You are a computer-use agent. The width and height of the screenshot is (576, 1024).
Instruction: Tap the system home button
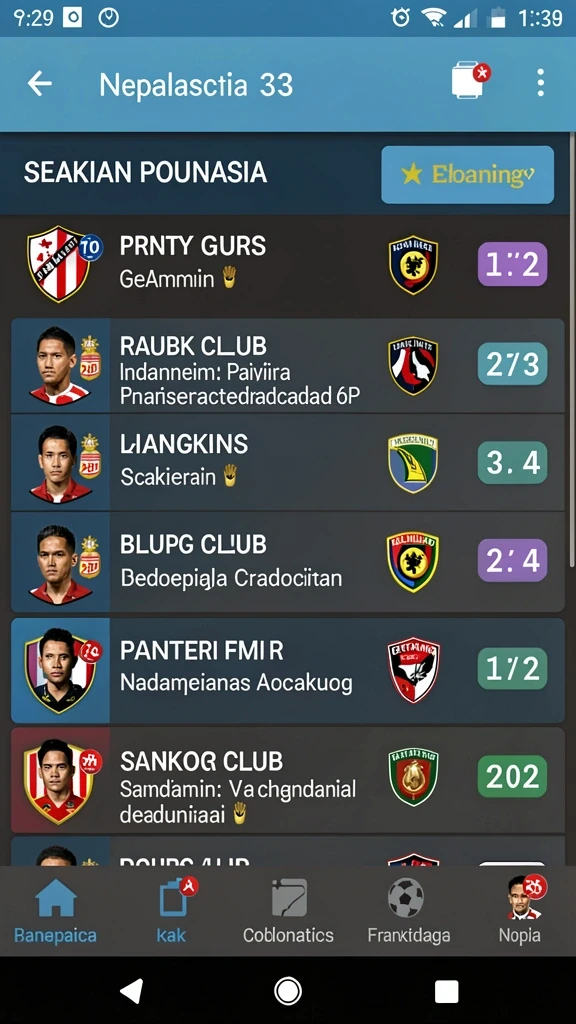click(288, 991)
